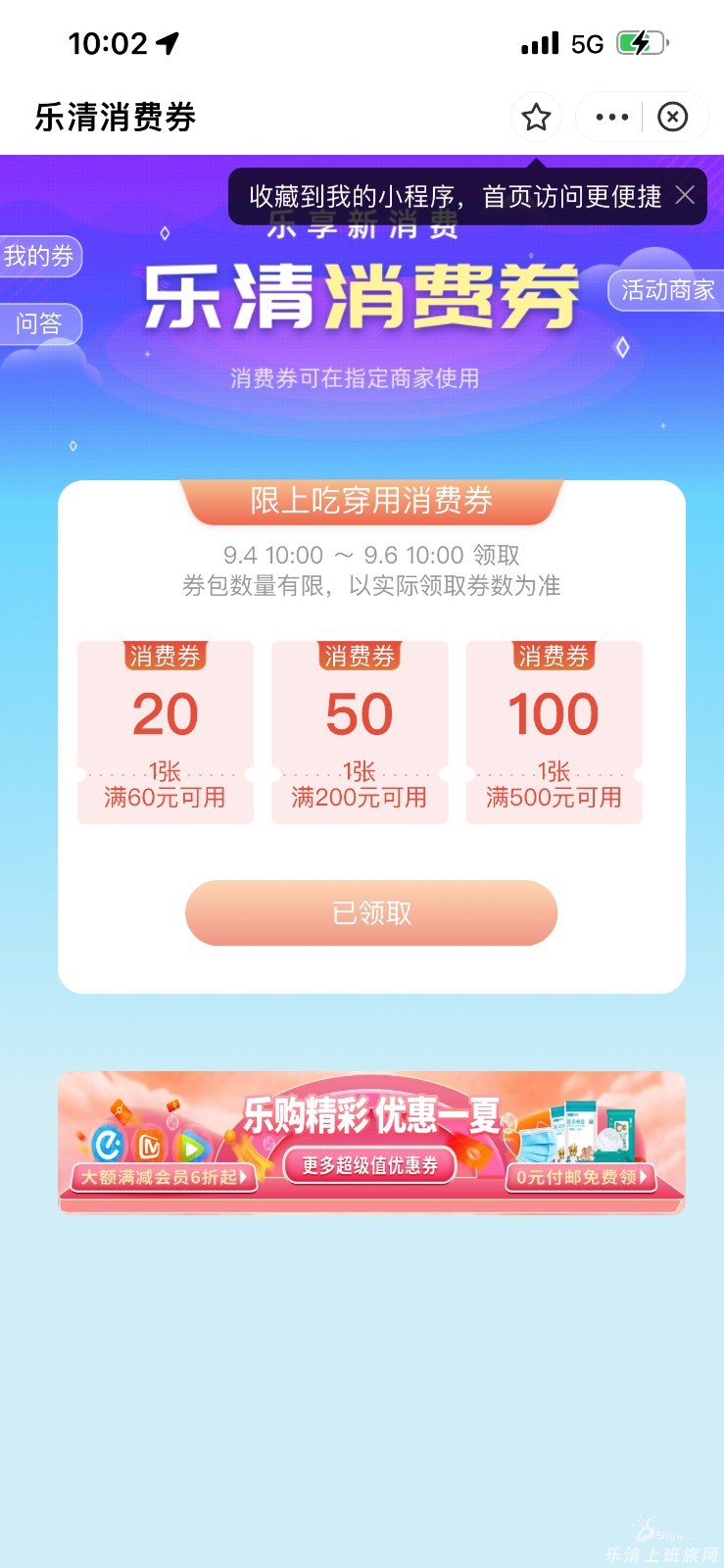Open the three-dot more options menu
The width and height of the screenshot is (724, 1568).
pos(611,118)
